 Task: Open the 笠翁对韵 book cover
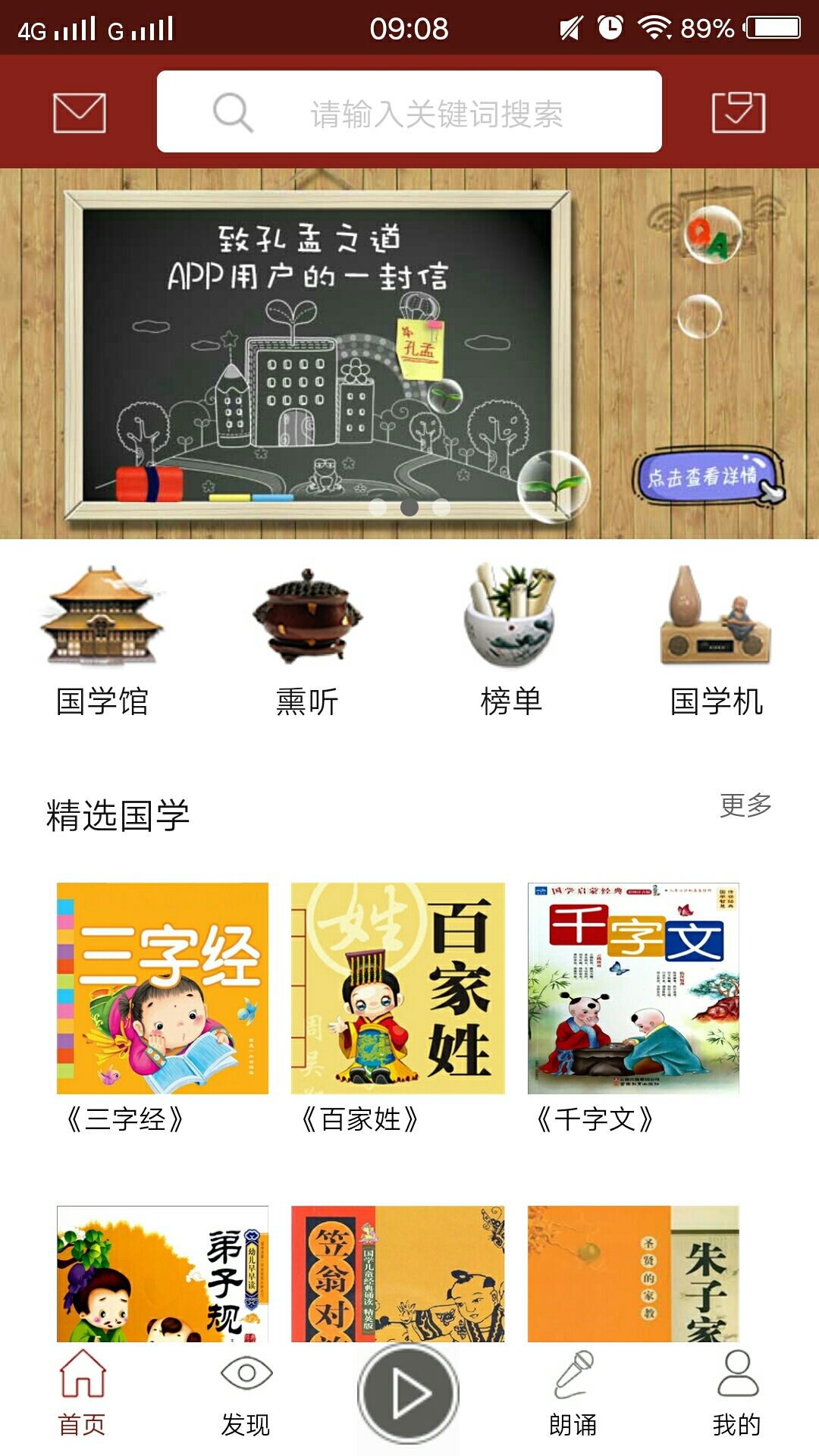(x=398, y=1274)
